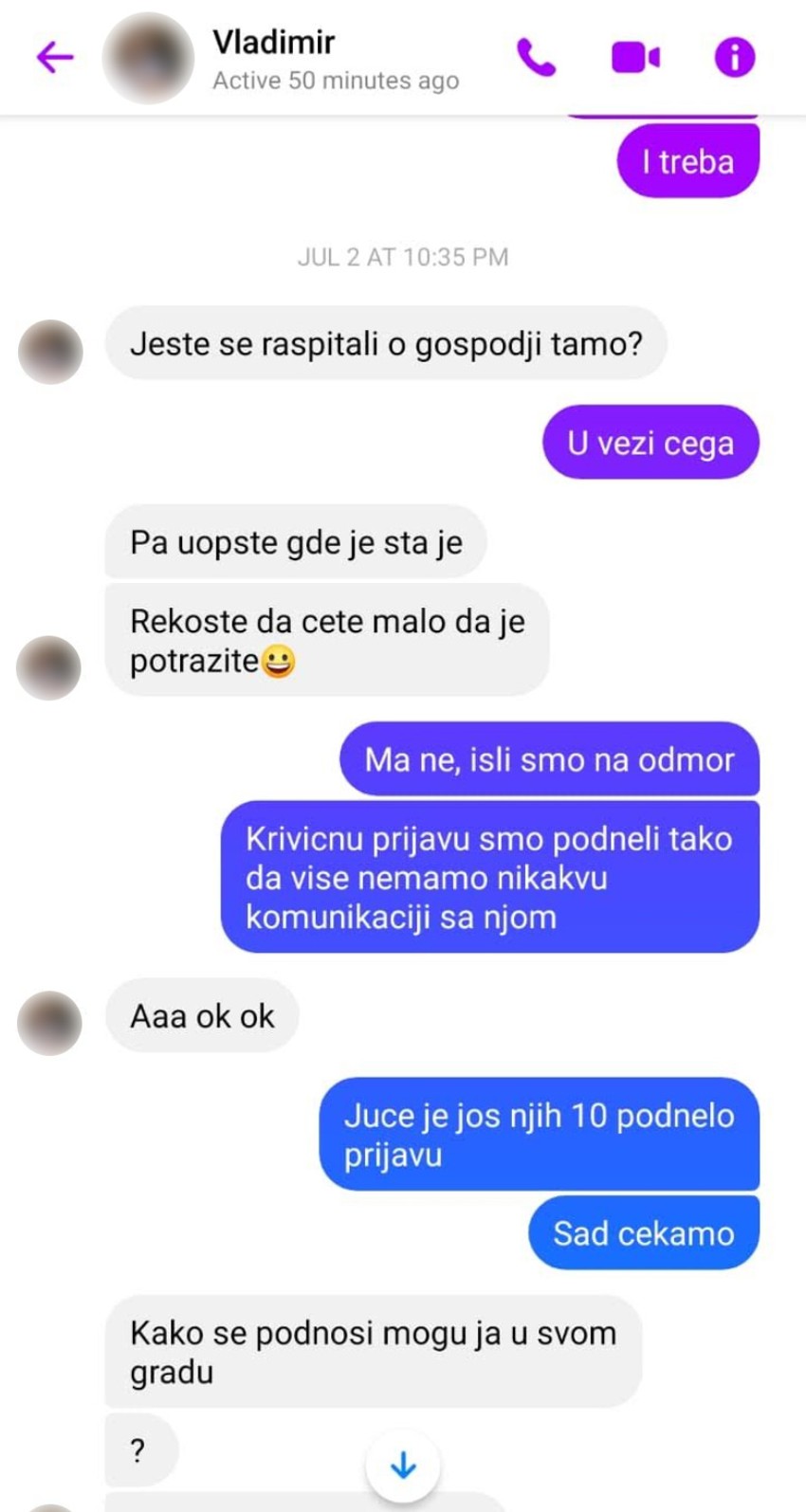806x1512 pixels.
Task: Tap the scroll-to-bottom arrow button
Action: click(x=402, y=1464)
